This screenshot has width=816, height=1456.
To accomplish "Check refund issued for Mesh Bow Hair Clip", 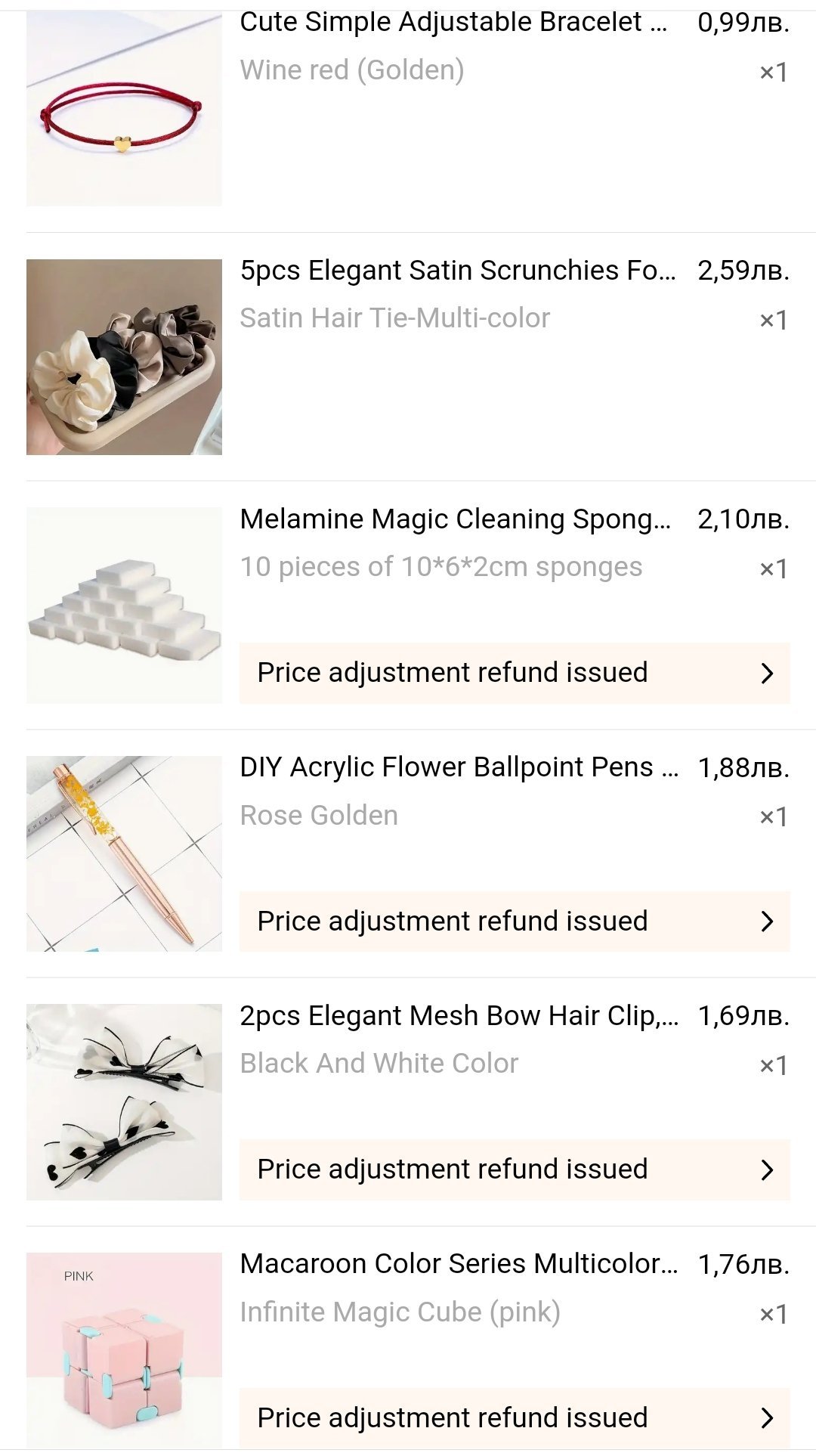I will [514, 1169].
